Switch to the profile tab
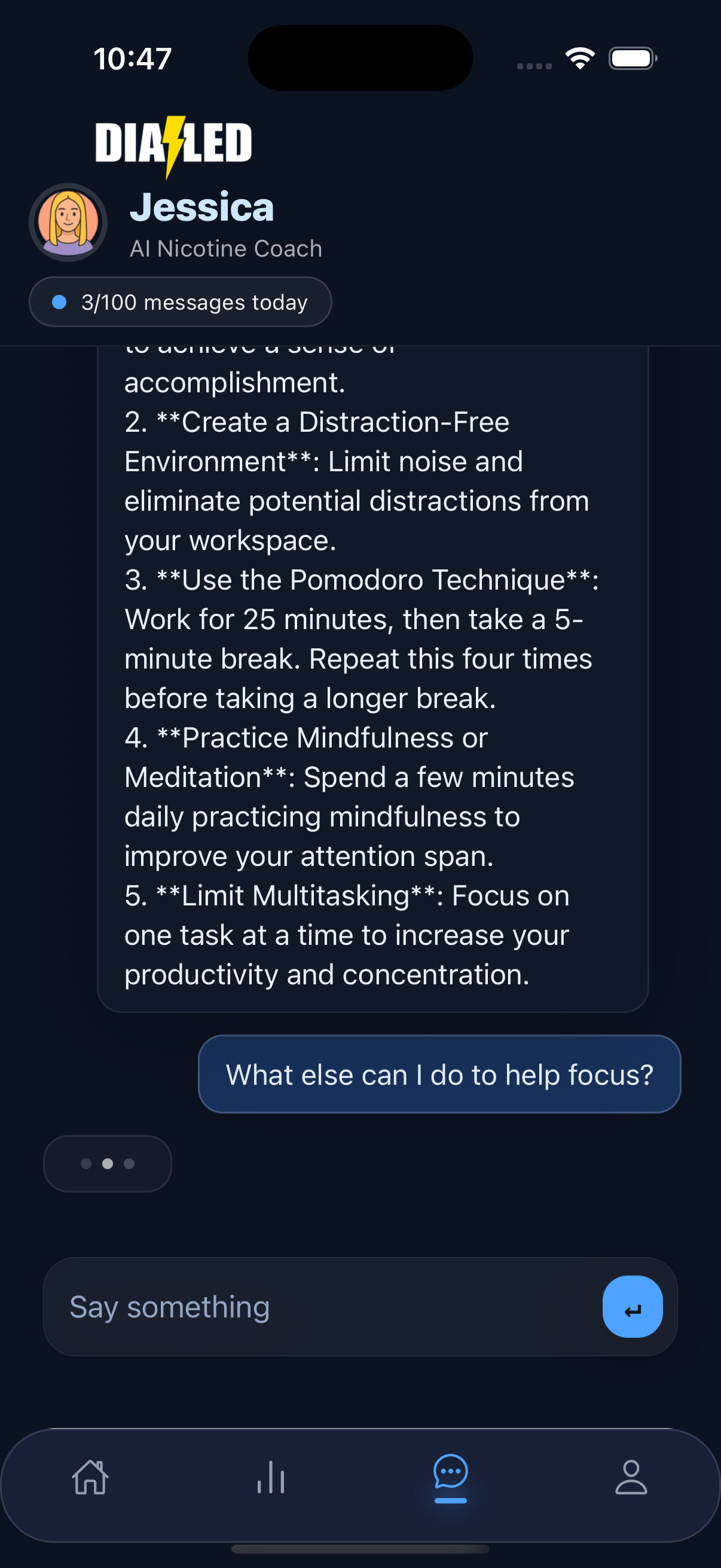This screenshot has width=721, height=1568. (x=631, y=1477)
